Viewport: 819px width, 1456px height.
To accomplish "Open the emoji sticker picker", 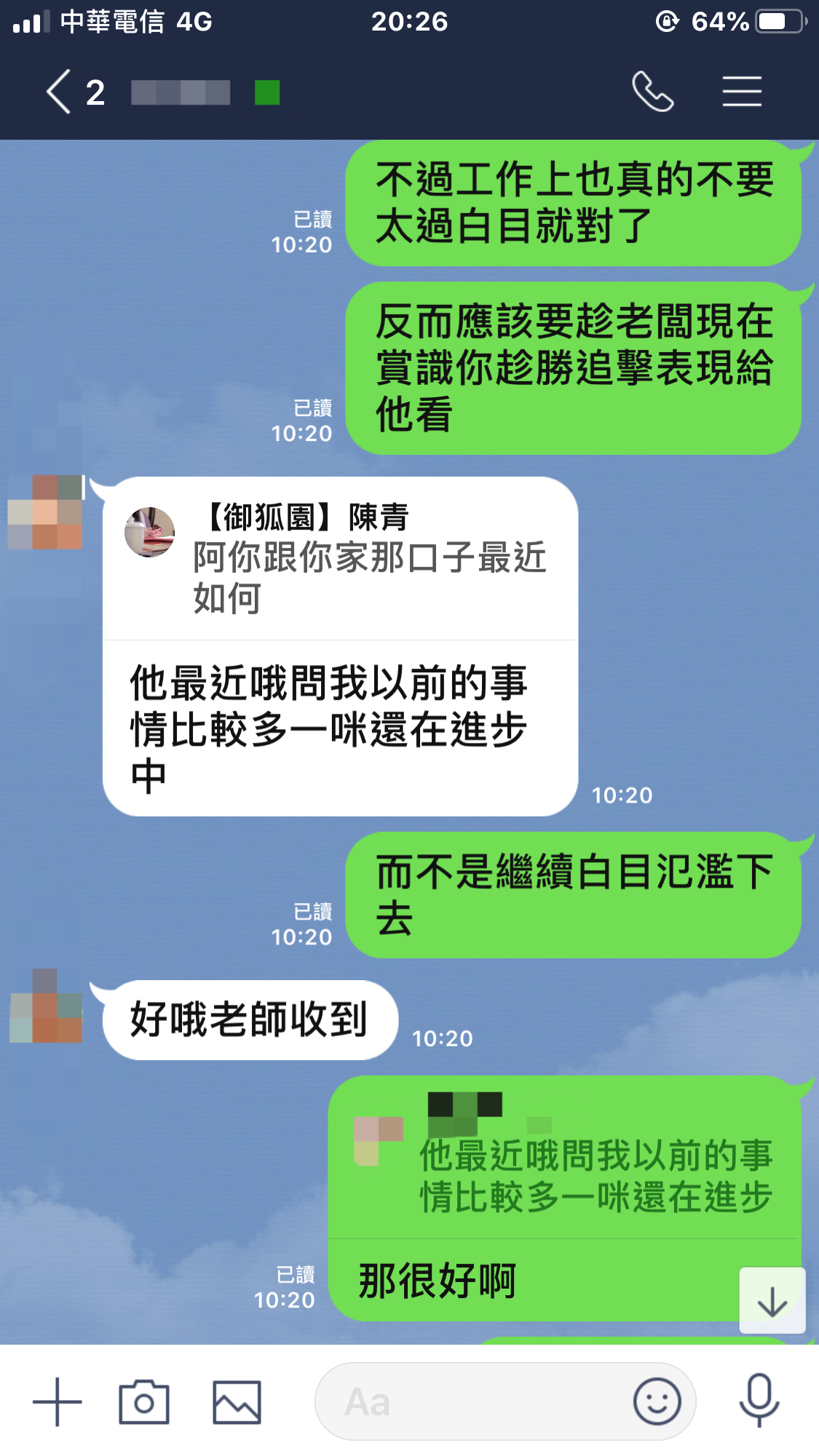I will tap(657, 1401).
